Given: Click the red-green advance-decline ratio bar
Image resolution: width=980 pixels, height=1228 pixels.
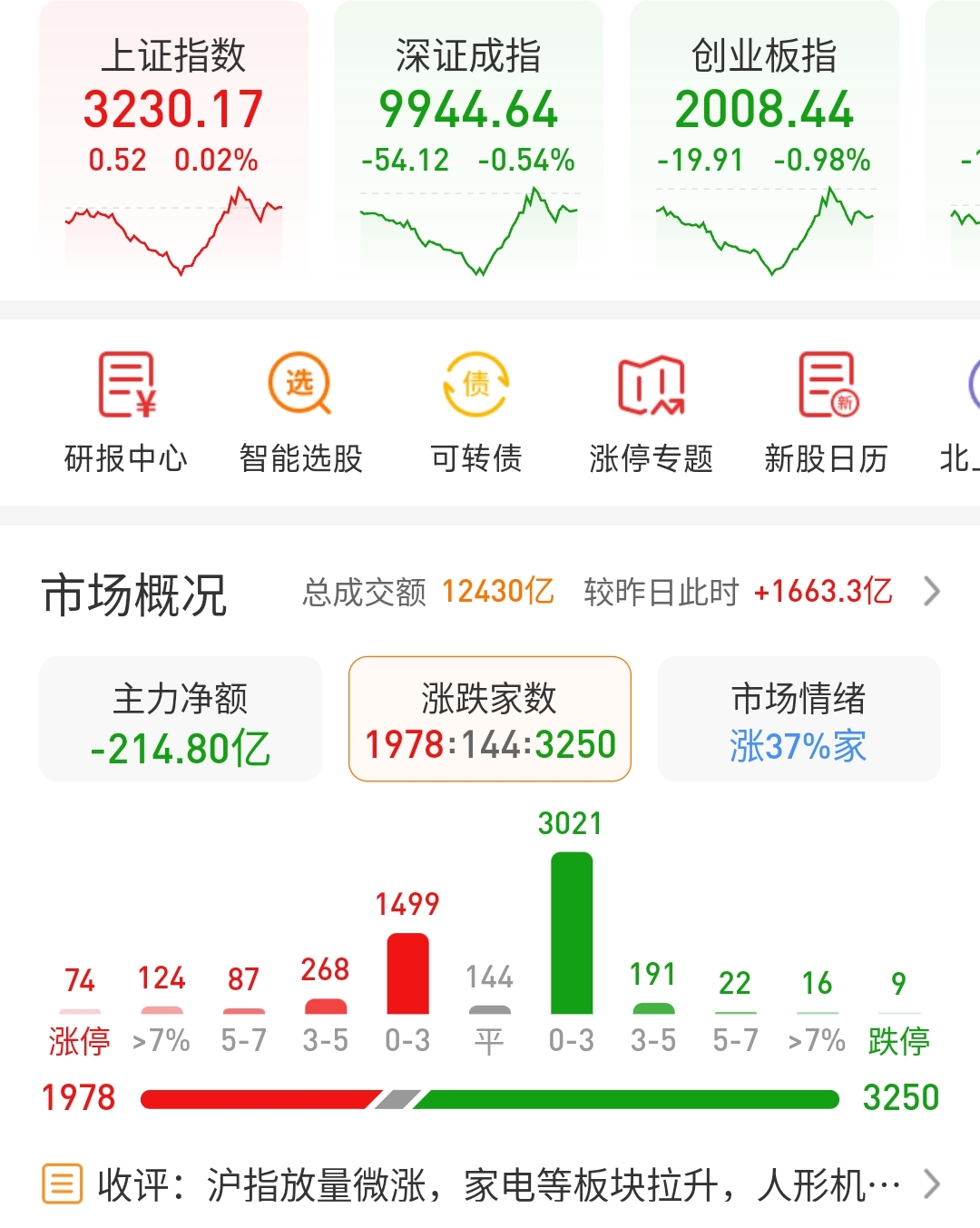Looking at the screenshot, I should pos(490,1098).
